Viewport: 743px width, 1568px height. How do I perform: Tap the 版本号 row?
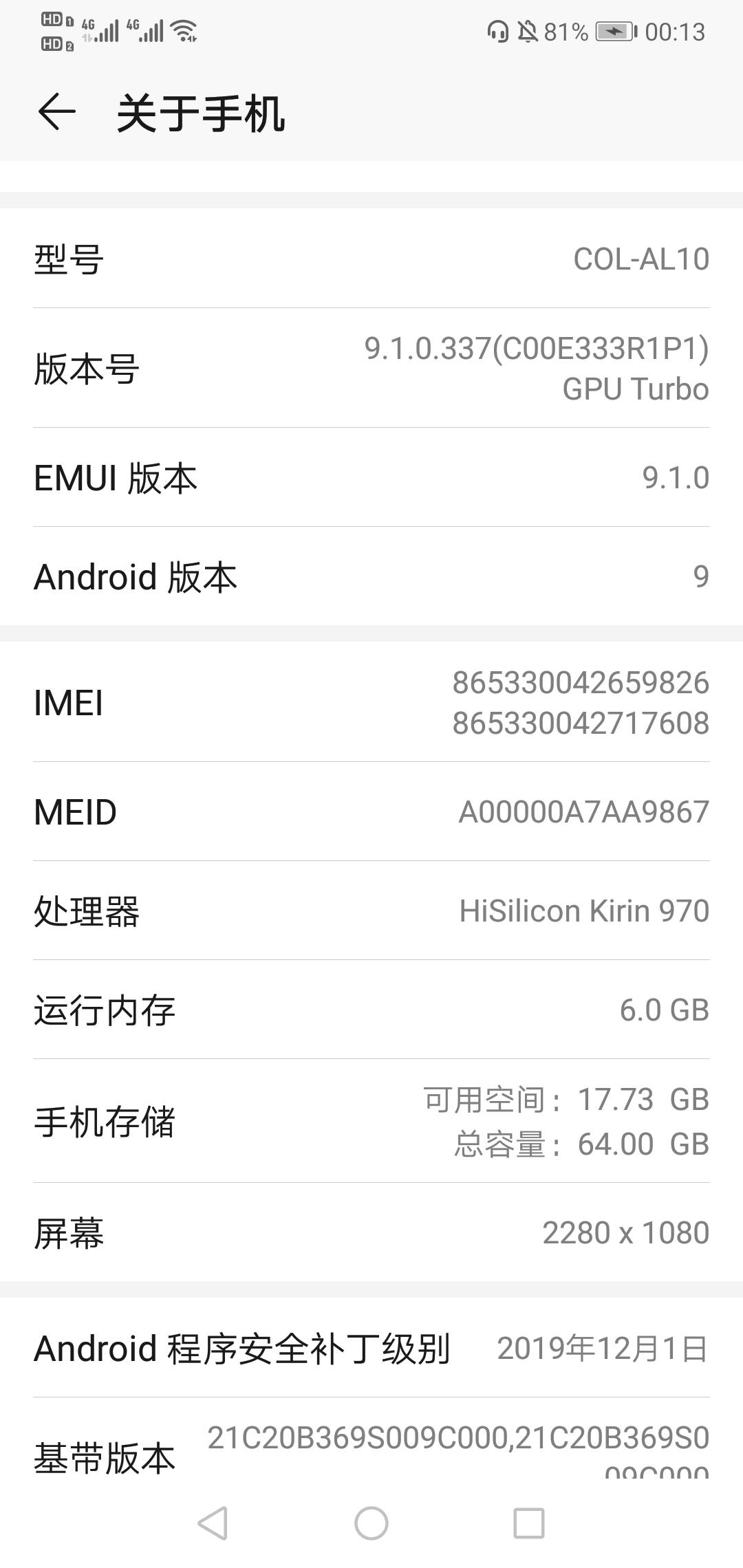point(371,368)
